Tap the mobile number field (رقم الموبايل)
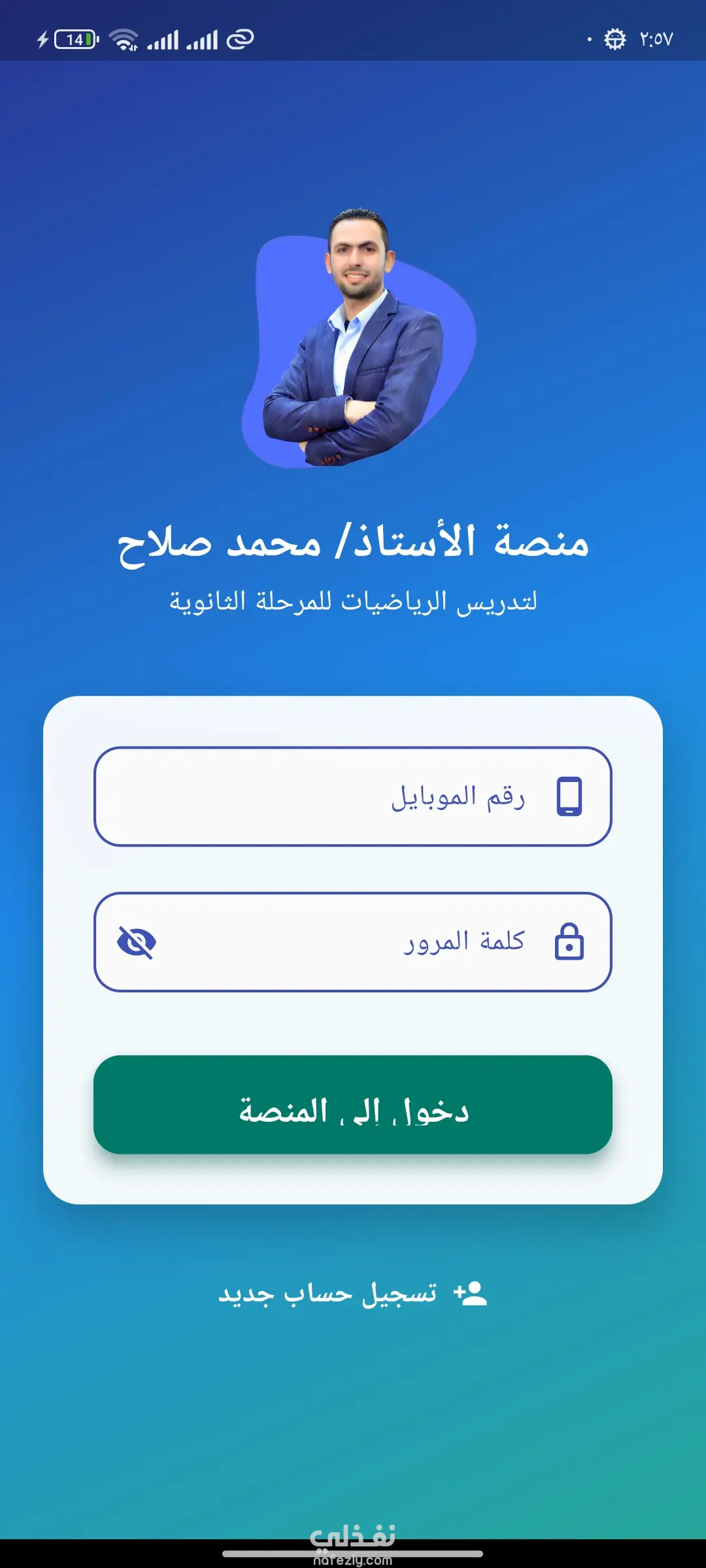This screenshot has width=706, height=1568. pyautogui.click(x=353, y=796)
